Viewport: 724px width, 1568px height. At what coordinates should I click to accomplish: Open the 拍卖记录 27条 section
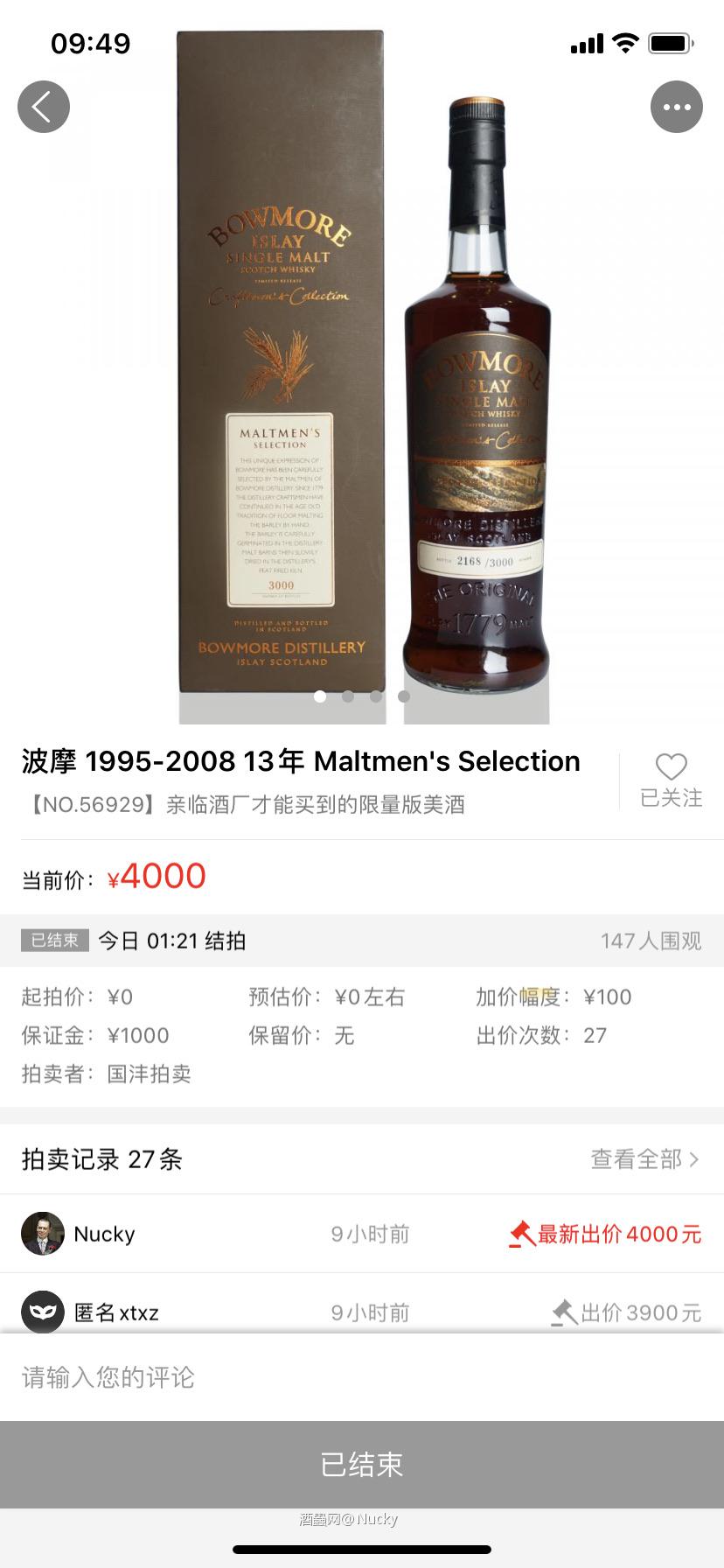coord(101,1158)
